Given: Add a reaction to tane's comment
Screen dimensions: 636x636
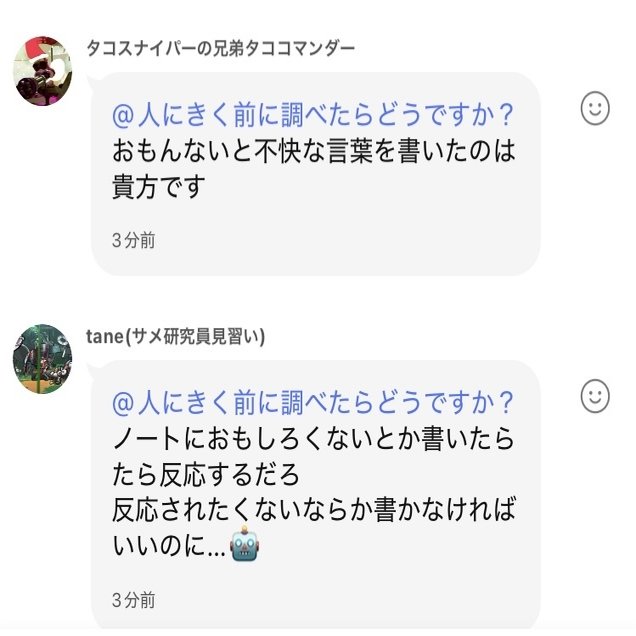Looking at the screenshot, I should click(x=595, y=397).
